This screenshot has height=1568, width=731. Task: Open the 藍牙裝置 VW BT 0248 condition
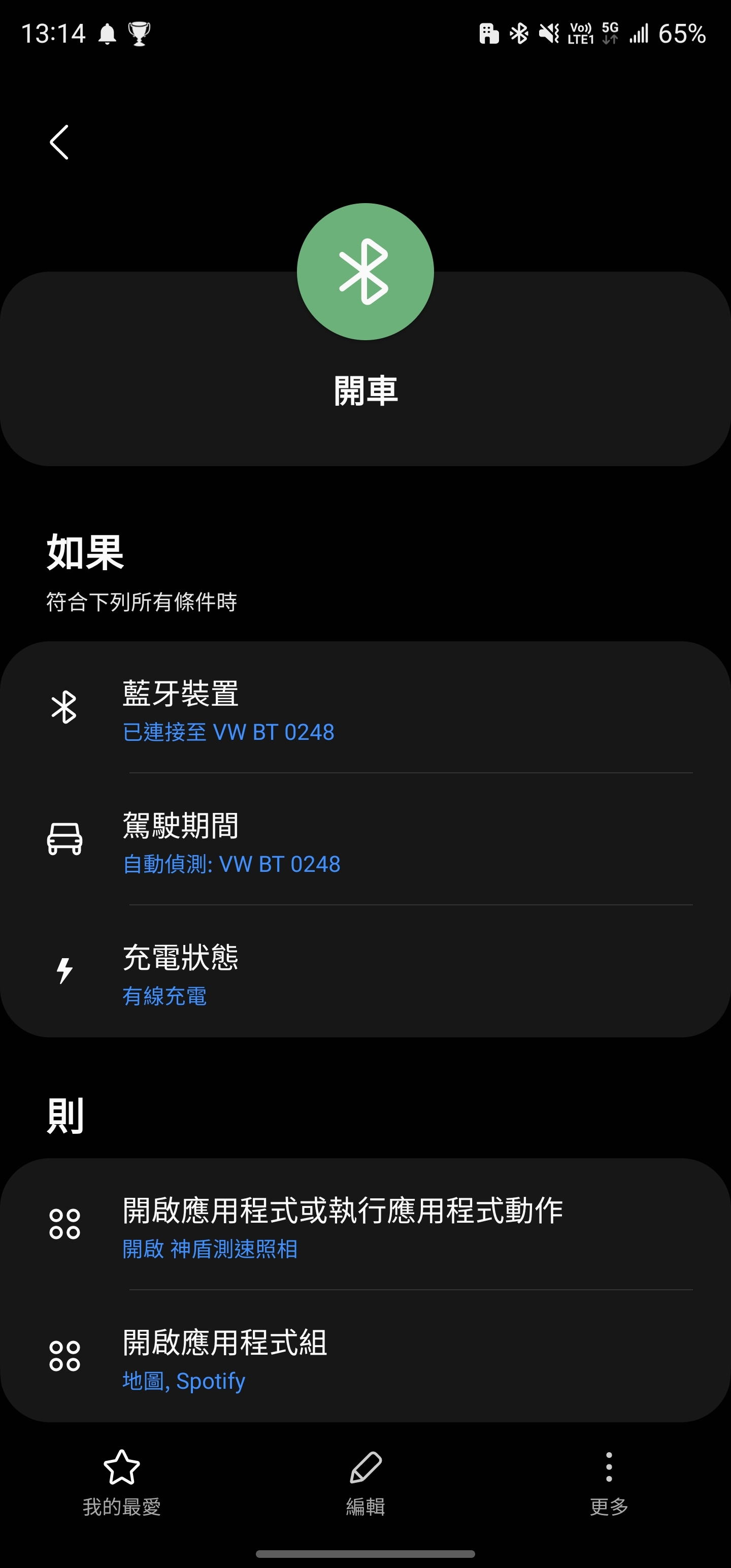[x=365, y=707]
